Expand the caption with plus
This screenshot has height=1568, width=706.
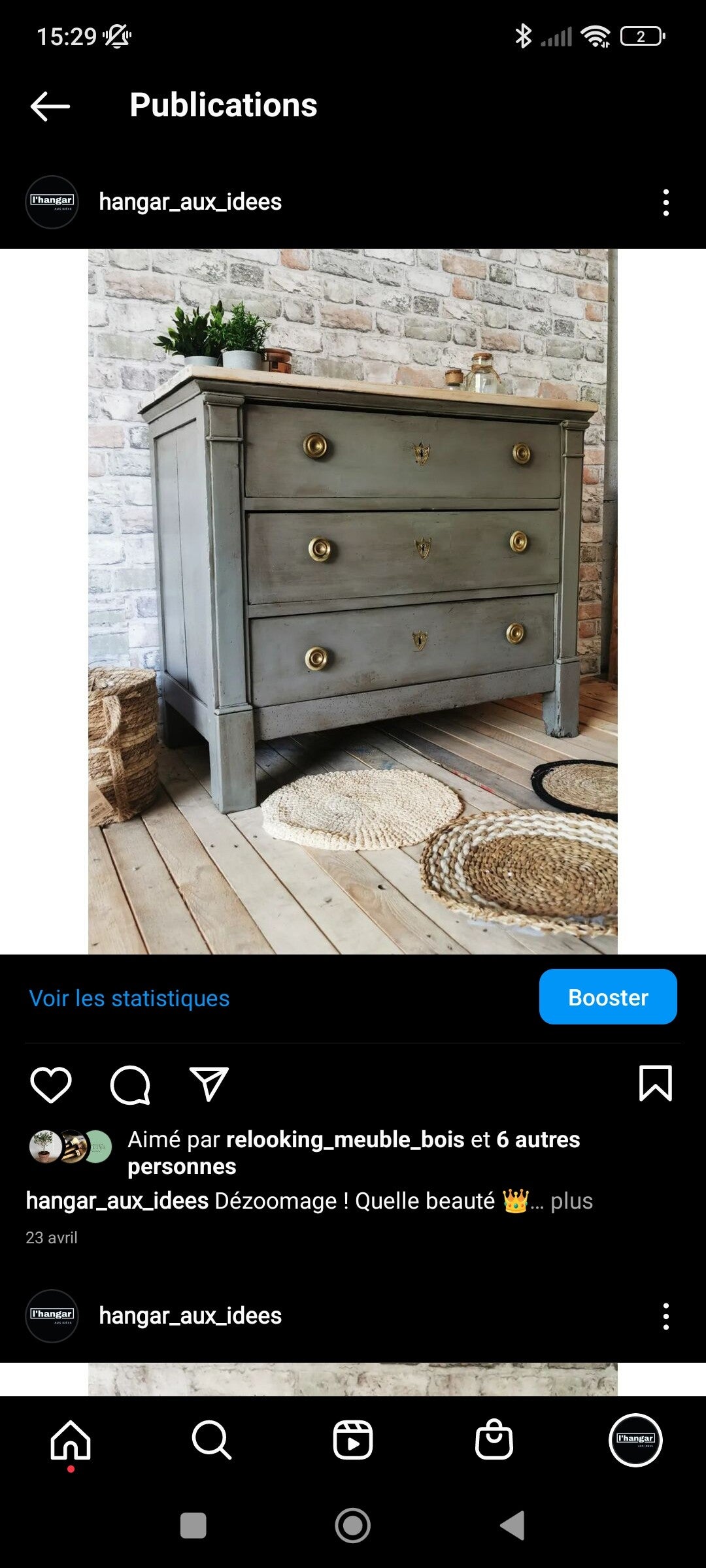[571, 1201]
